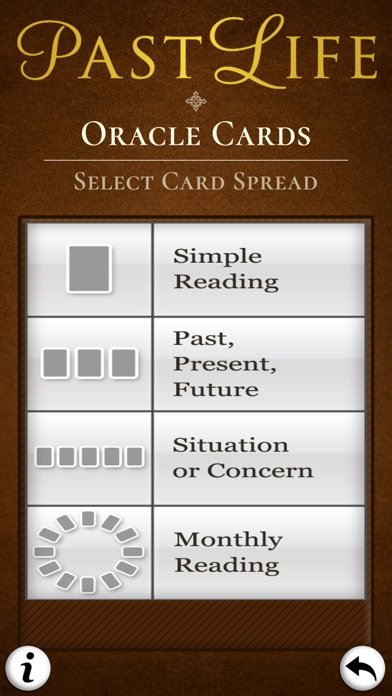The image size is (392, 696).
Task: Open the info button
Action: tap(29, 668)
